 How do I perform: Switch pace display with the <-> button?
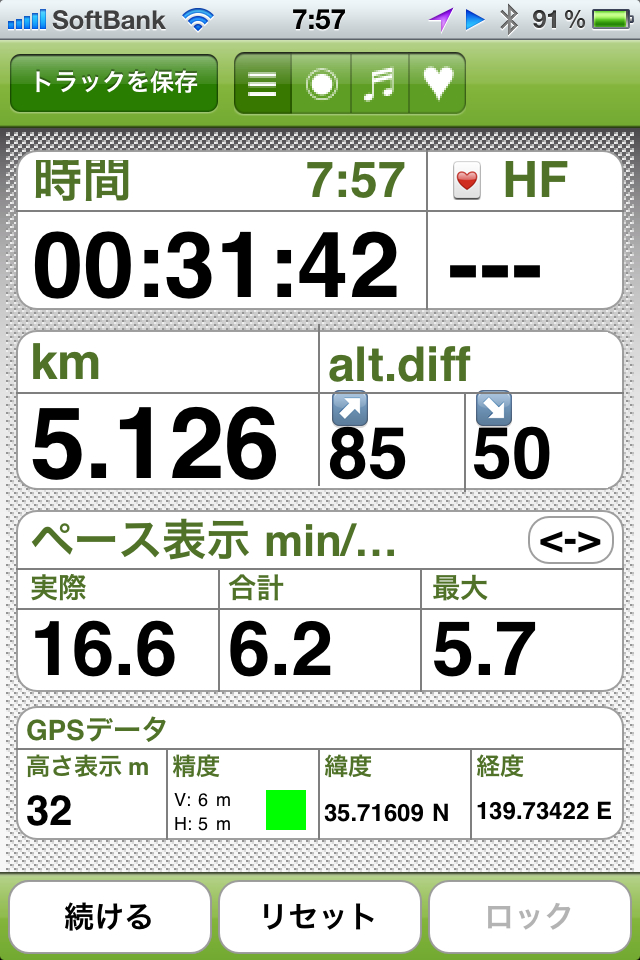[x=570, y=542]
